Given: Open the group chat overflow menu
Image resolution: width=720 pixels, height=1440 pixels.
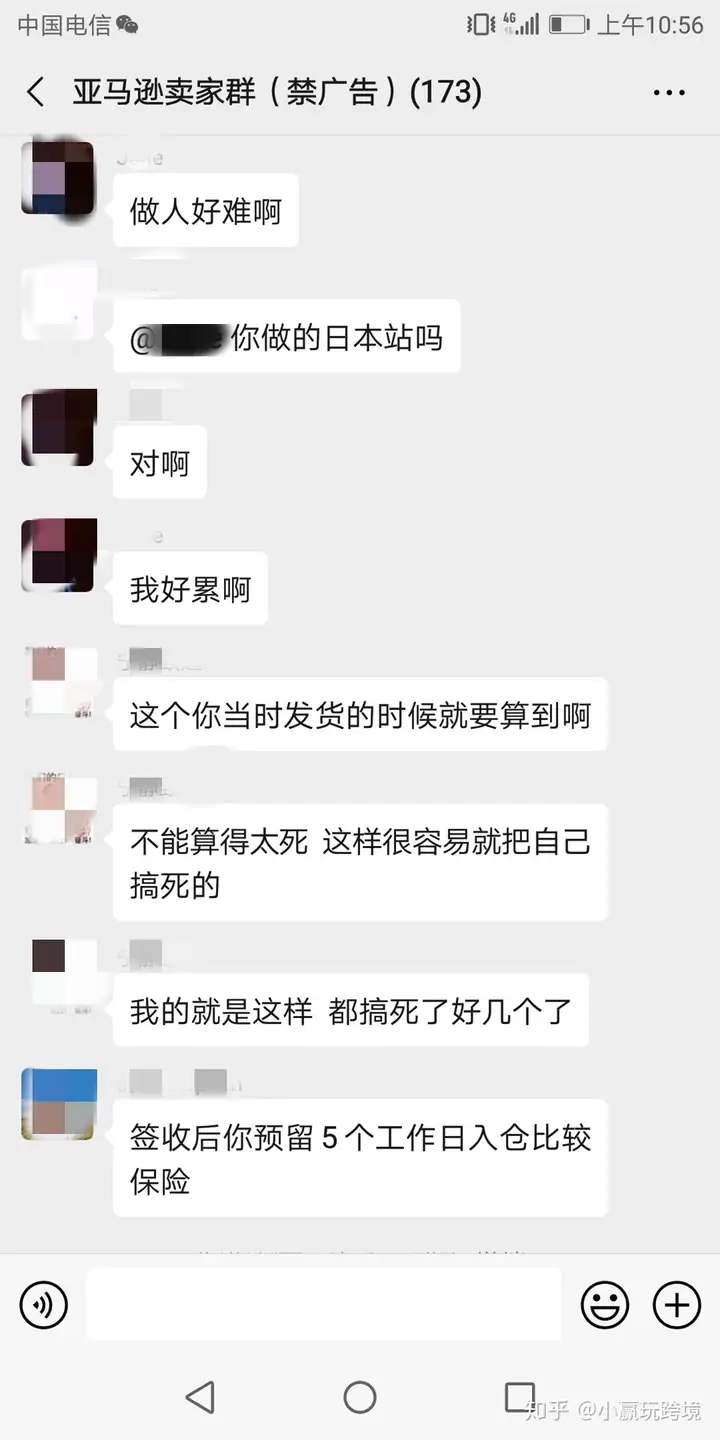Looking at the screenshot, I should point(669,93).
